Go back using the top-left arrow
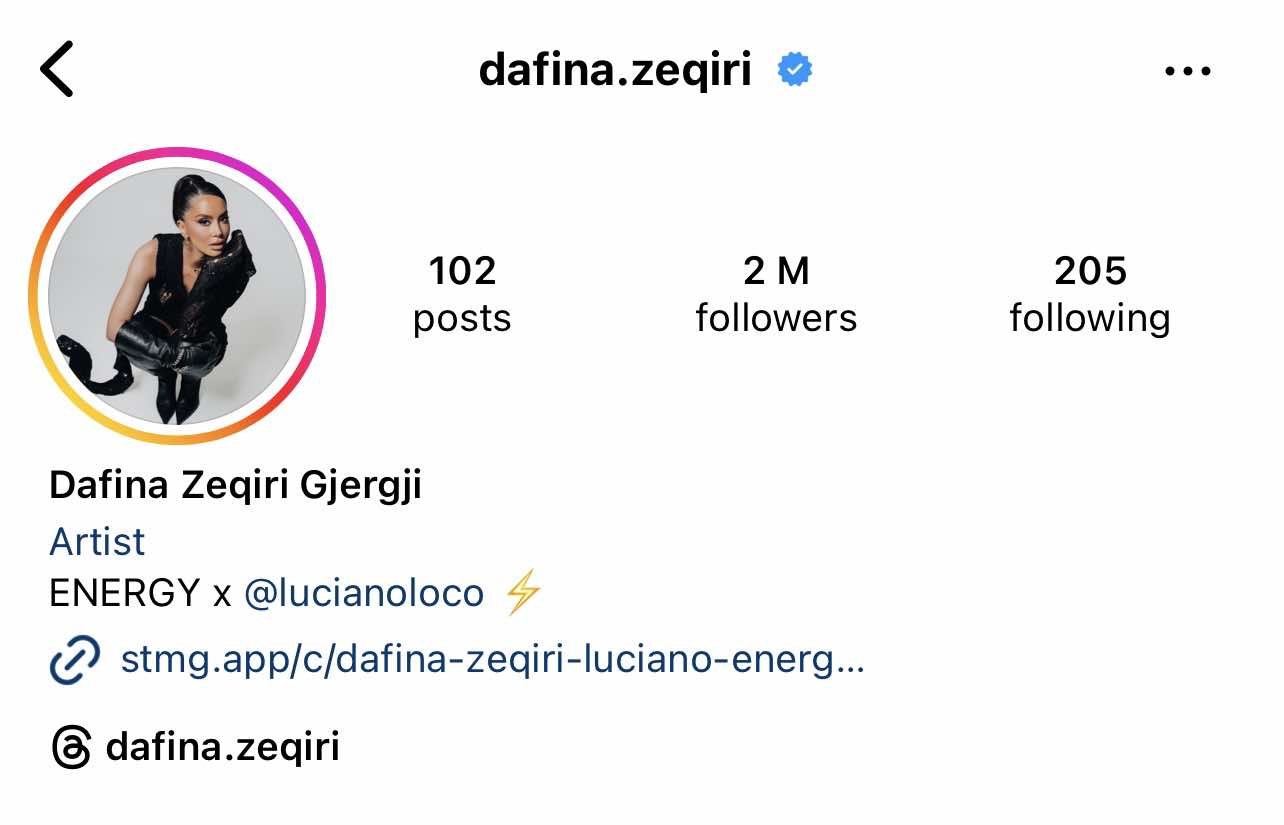Image resolution: width=1284 pixels, height=825 pixels. point(57,70)
